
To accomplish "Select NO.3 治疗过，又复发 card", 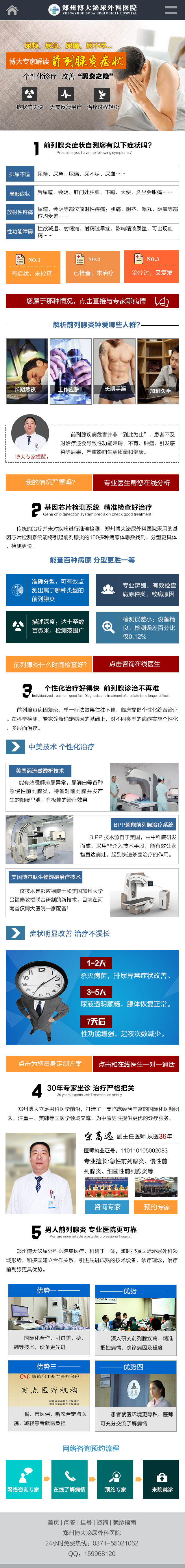I will coord(151,266).
